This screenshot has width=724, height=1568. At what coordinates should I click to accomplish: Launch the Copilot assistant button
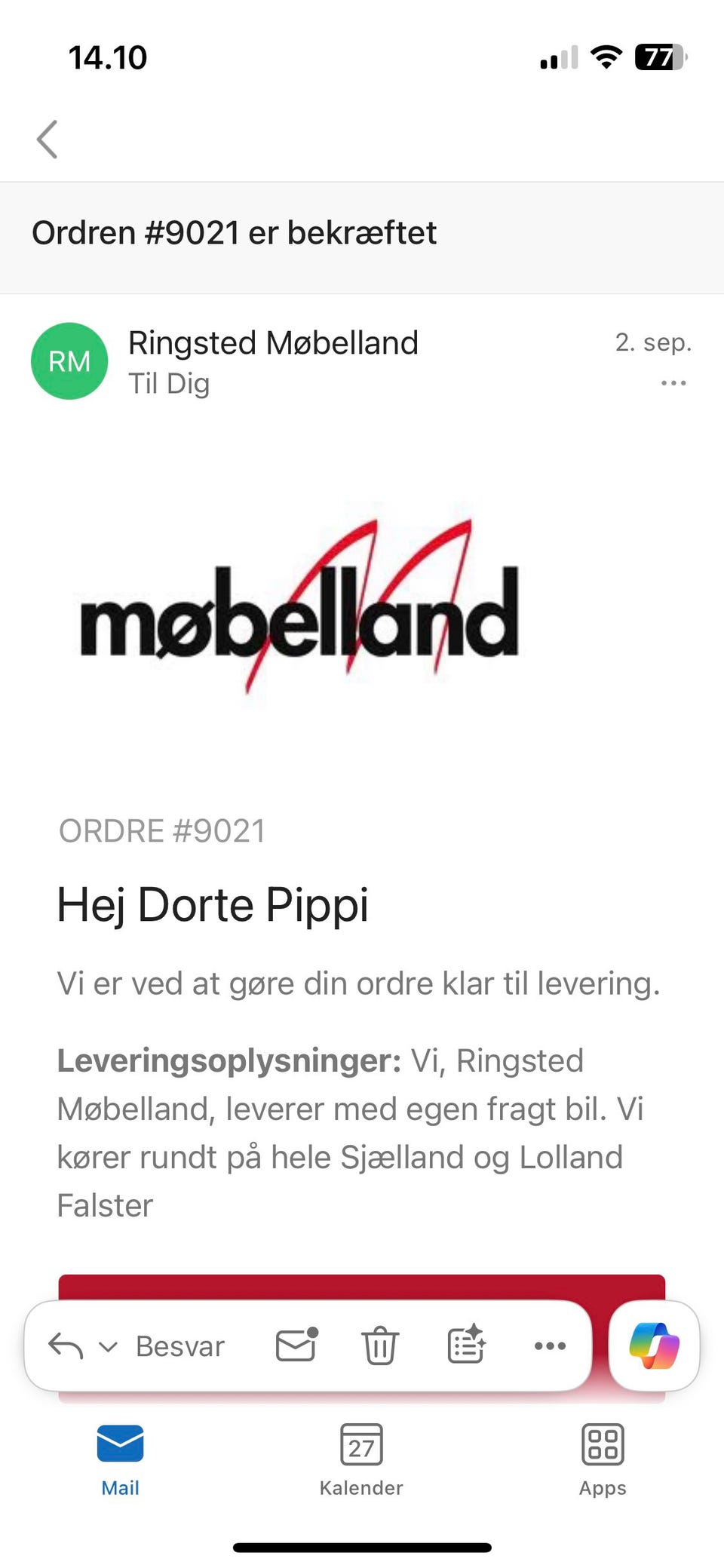(654, 1346)
